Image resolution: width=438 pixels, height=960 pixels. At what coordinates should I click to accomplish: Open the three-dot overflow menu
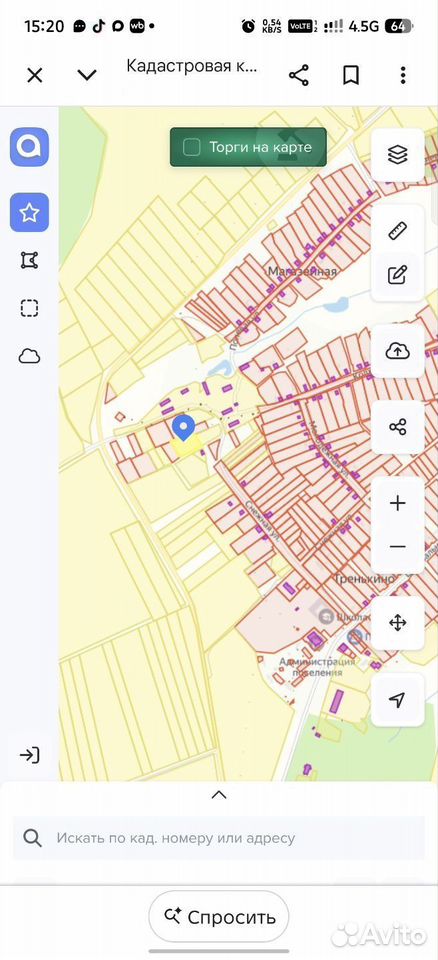[402, 76]
